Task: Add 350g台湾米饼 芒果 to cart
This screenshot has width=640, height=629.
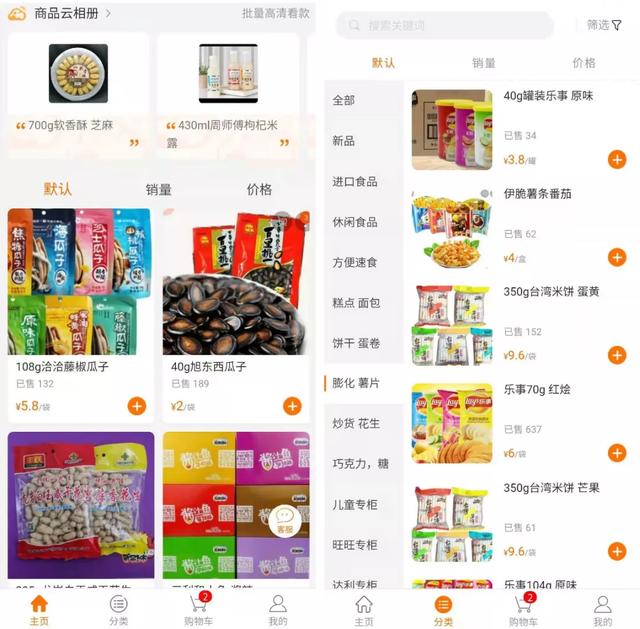Action: [x=617, y=551]
